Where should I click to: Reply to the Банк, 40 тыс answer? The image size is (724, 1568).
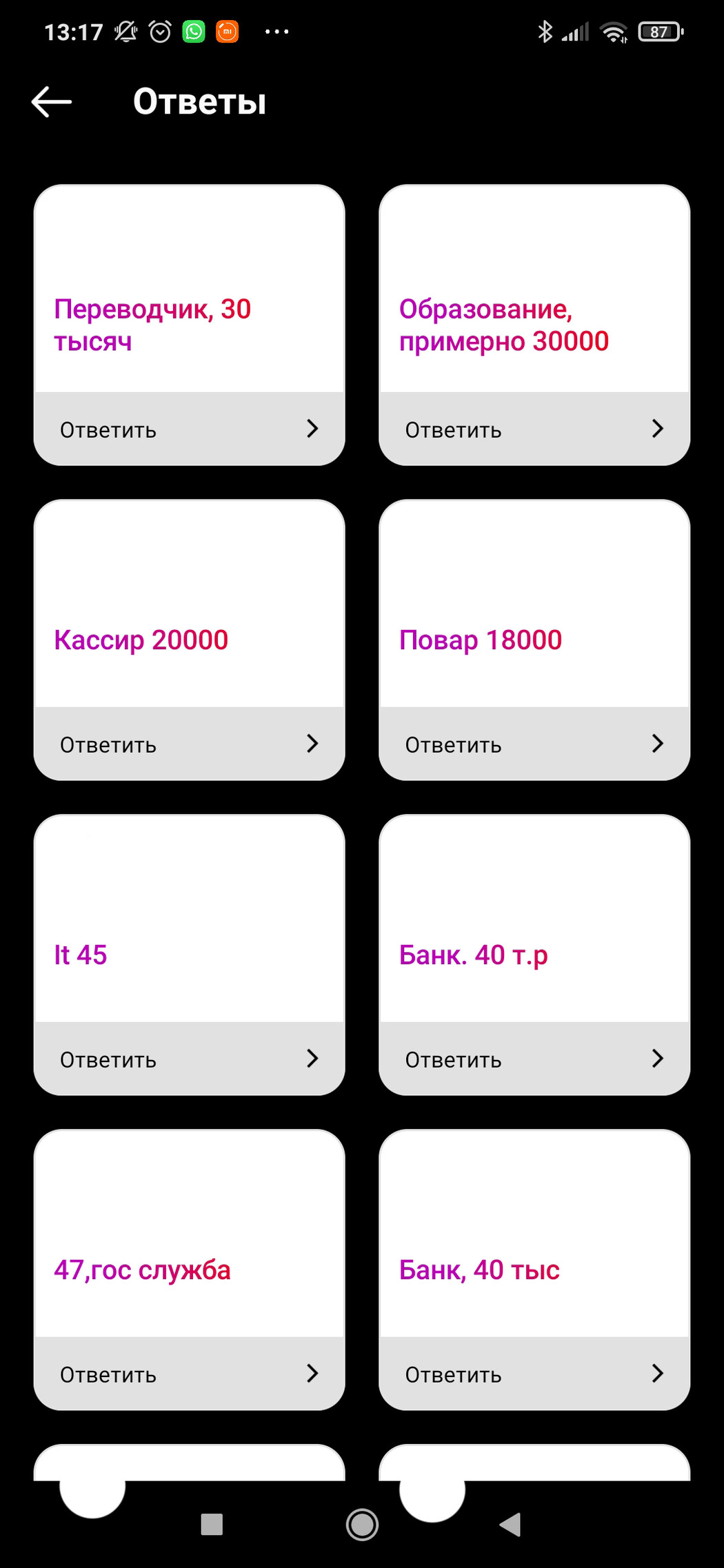coord(534,1374)
